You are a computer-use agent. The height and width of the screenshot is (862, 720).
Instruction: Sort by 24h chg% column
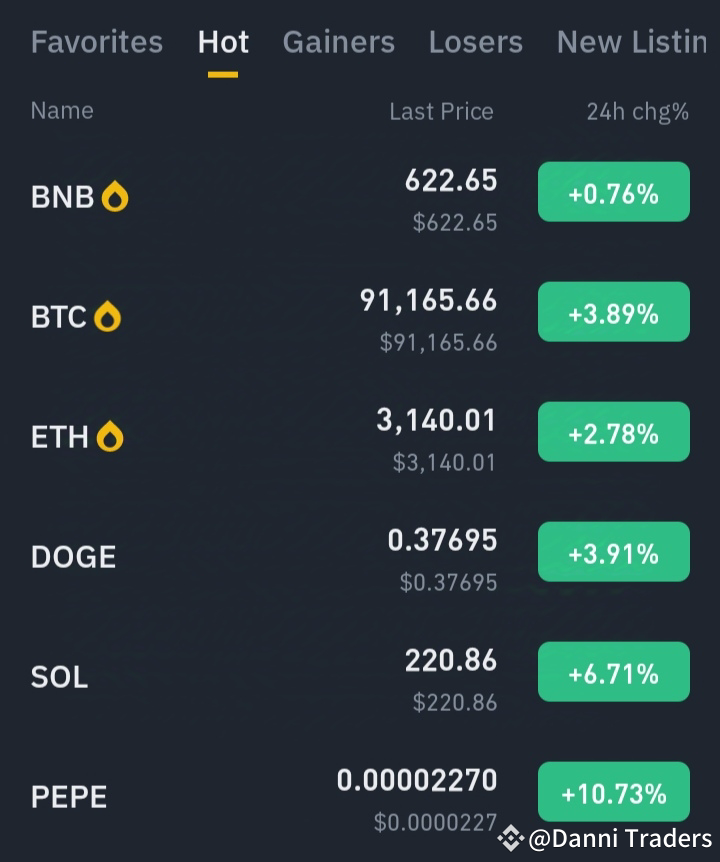[637, 111]
